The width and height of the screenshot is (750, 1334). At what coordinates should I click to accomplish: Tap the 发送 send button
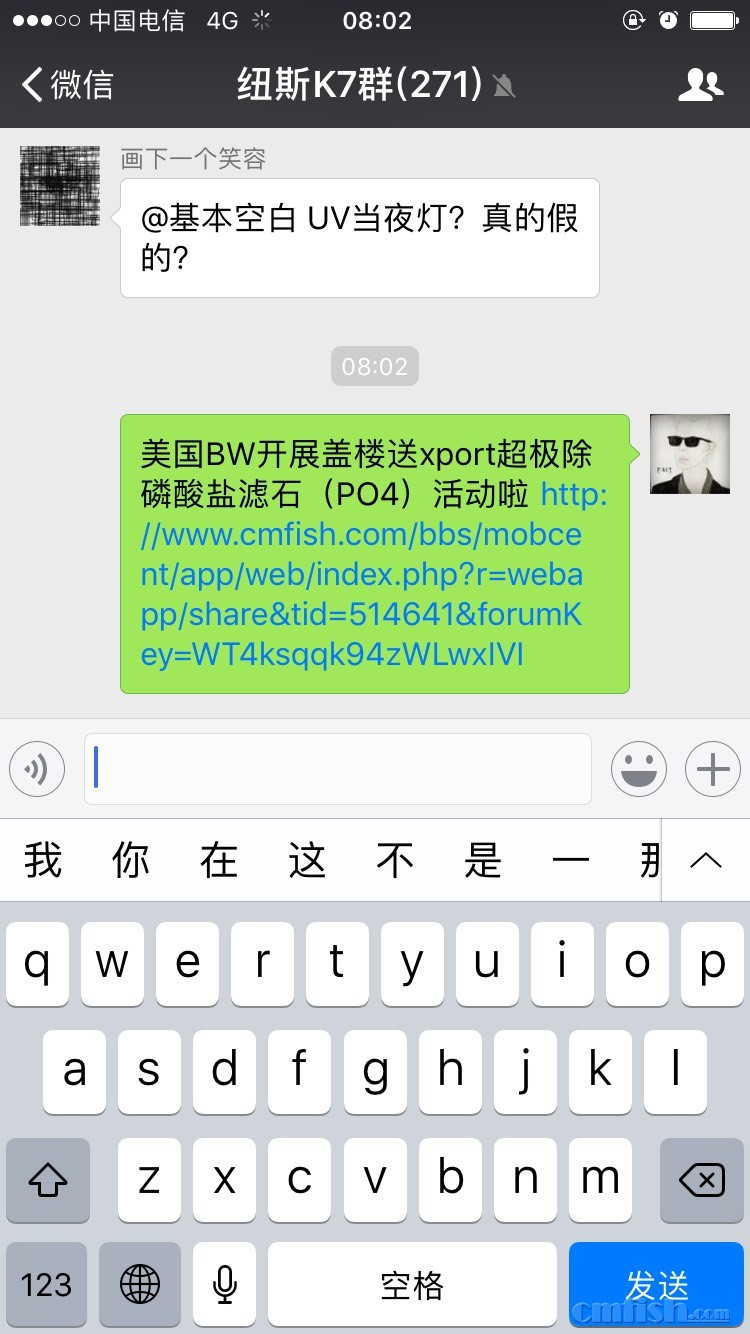657,1284
